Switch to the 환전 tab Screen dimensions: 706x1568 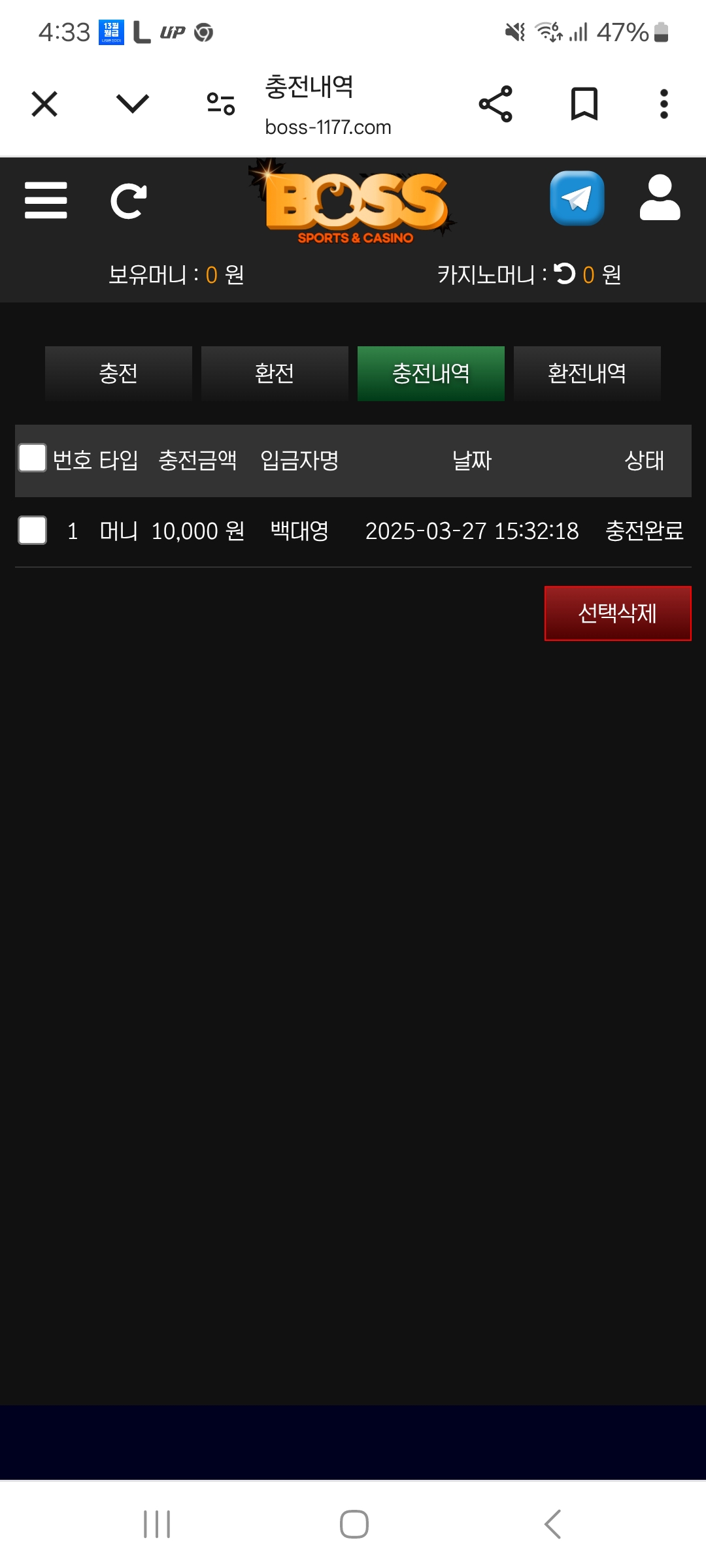[275, 373]
